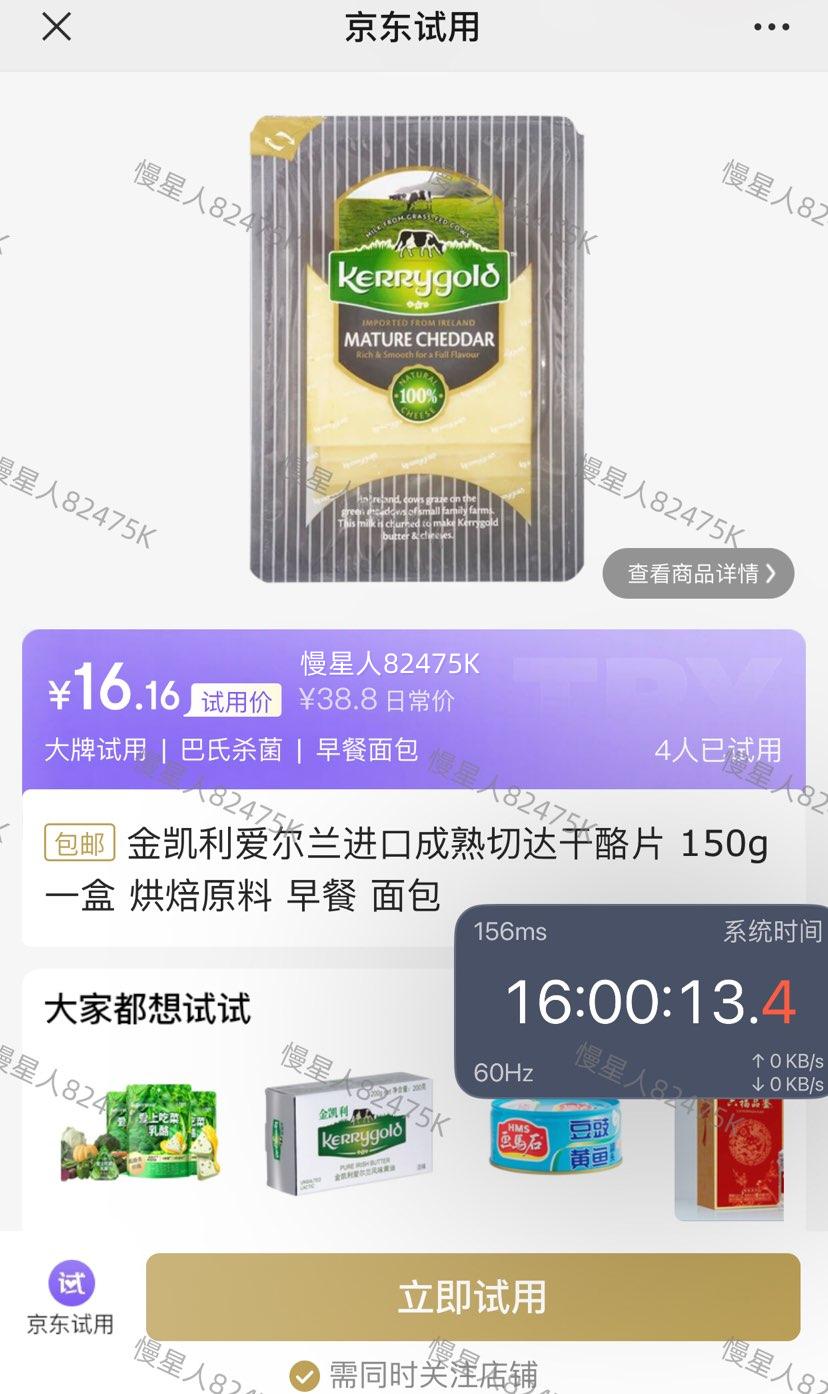Open 查看商品详情 to view product details
This screenshot has width=828, height=1394.
tap(697, 573)
